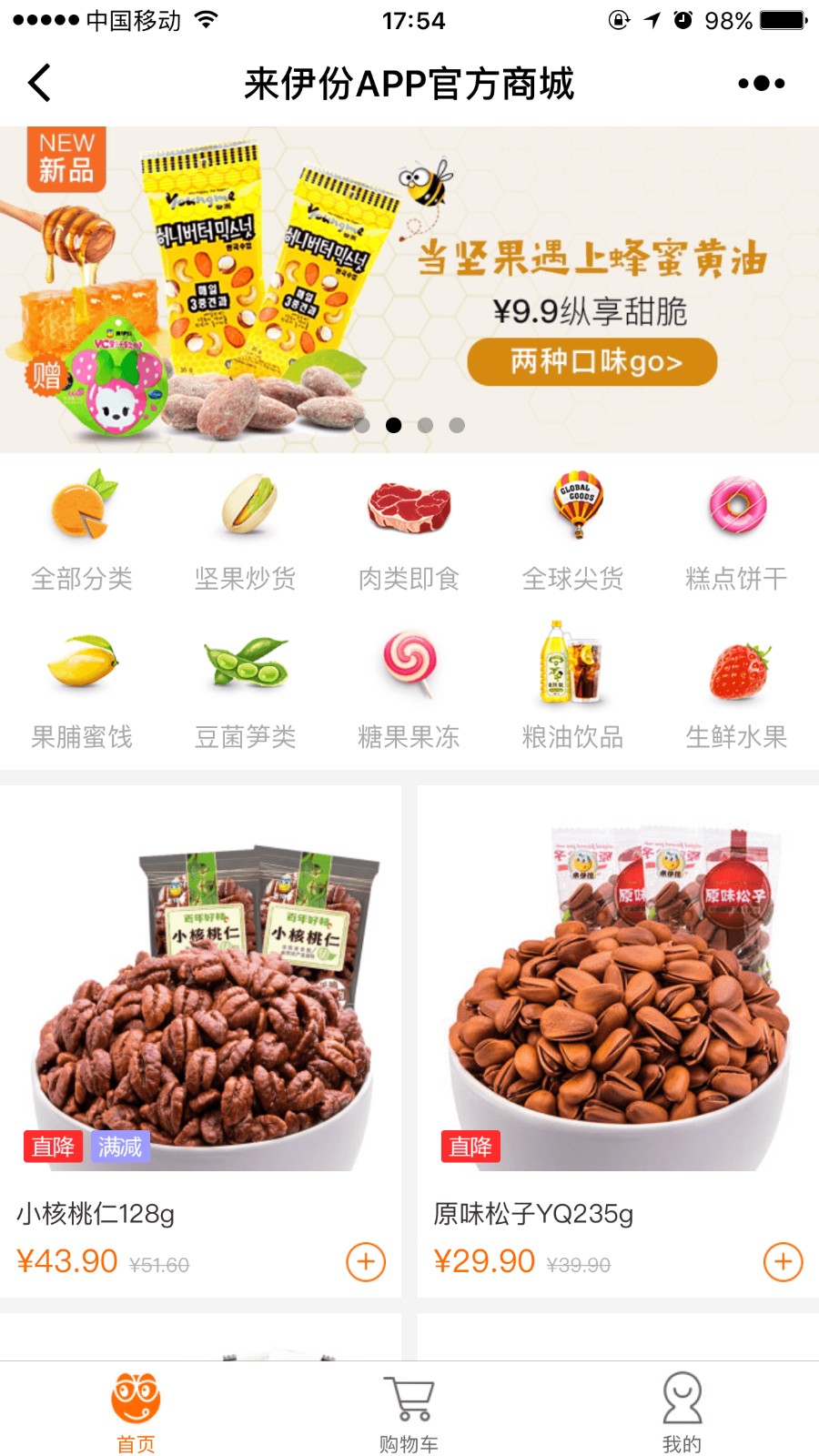
Task: View the 原味松子YQ235g product card
Action: (x=618, y=1042)
